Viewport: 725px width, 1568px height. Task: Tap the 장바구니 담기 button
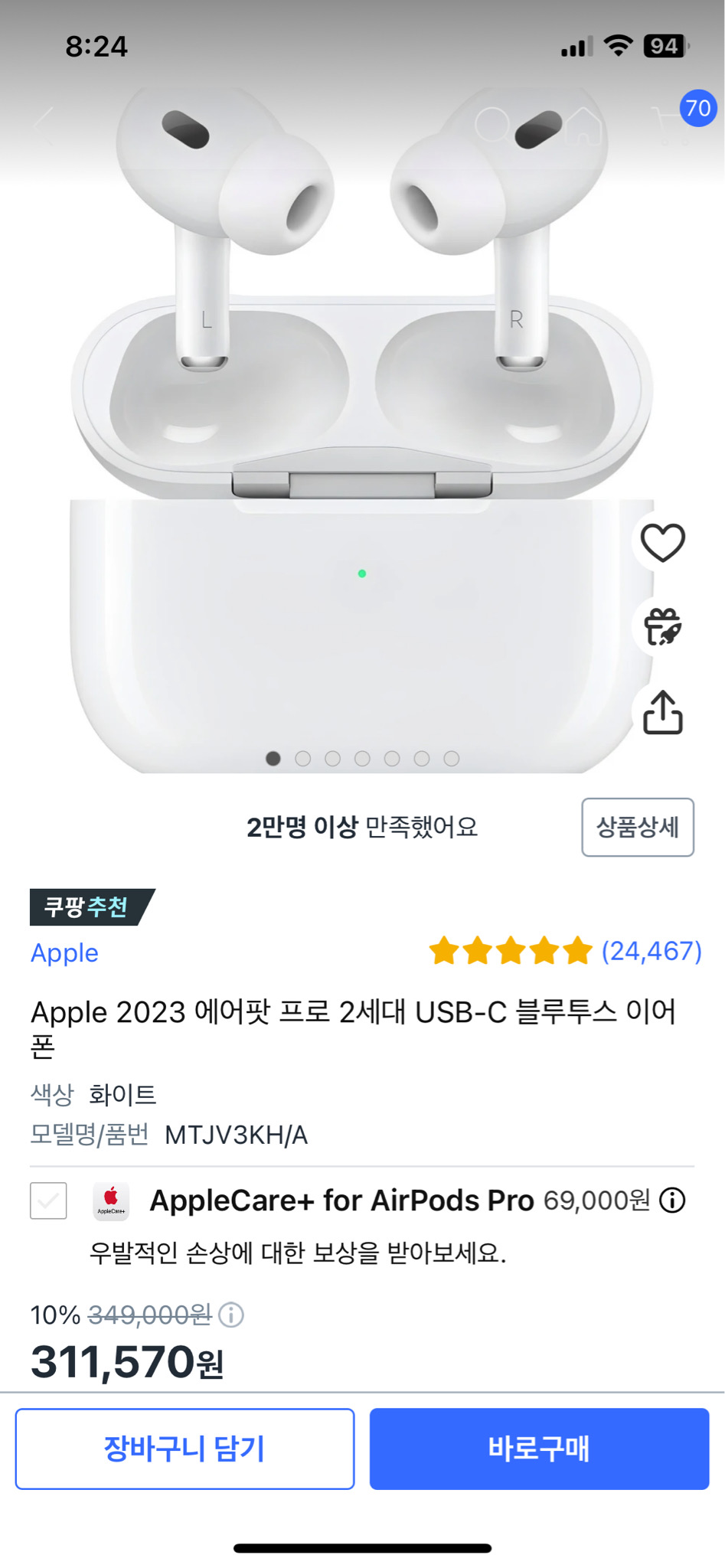tap(185, 1448)
